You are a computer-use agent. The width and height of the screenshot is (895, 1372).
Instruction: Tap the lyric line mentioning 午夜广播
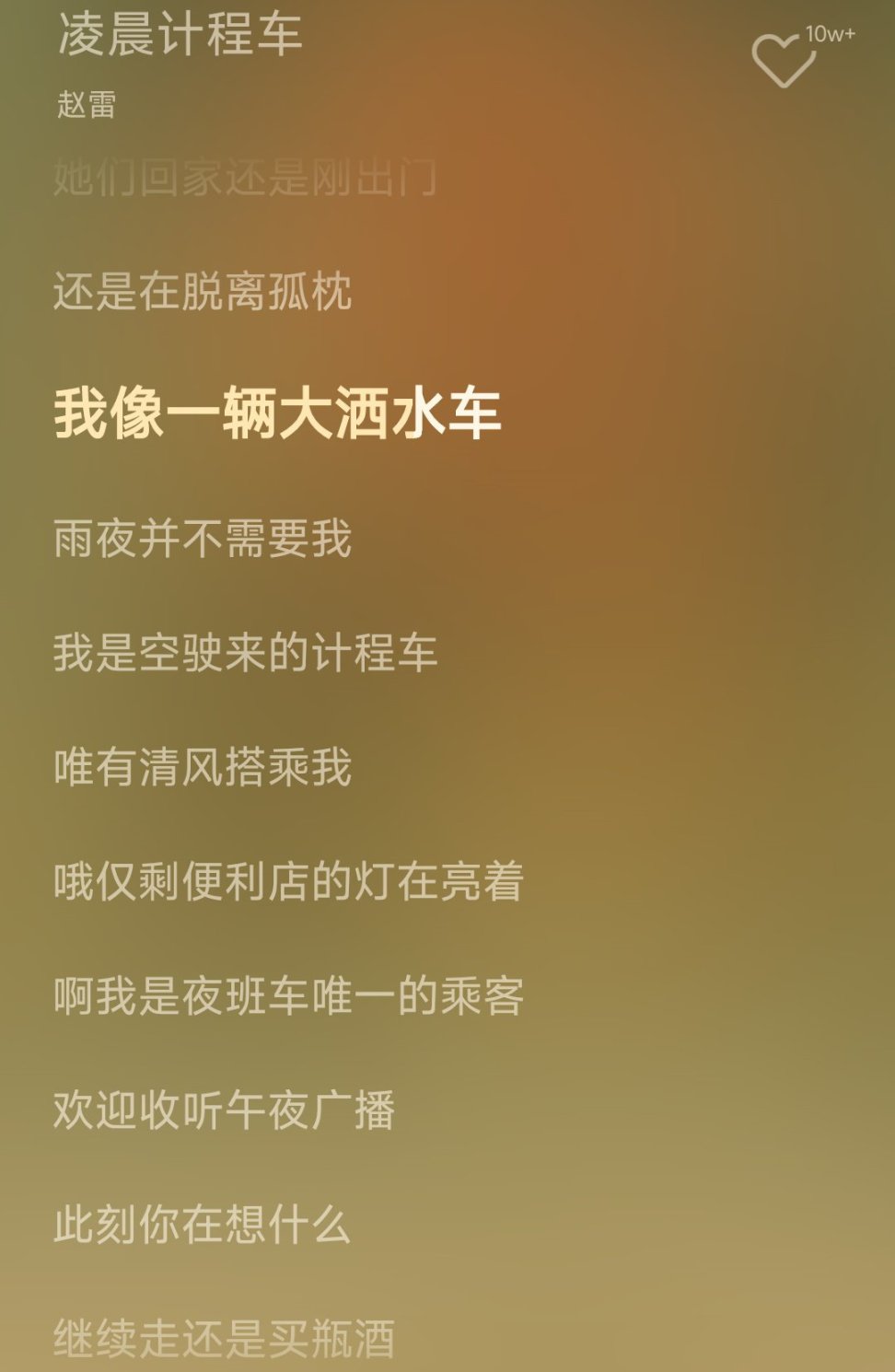pyautogui.click(x=226, y=1110)
